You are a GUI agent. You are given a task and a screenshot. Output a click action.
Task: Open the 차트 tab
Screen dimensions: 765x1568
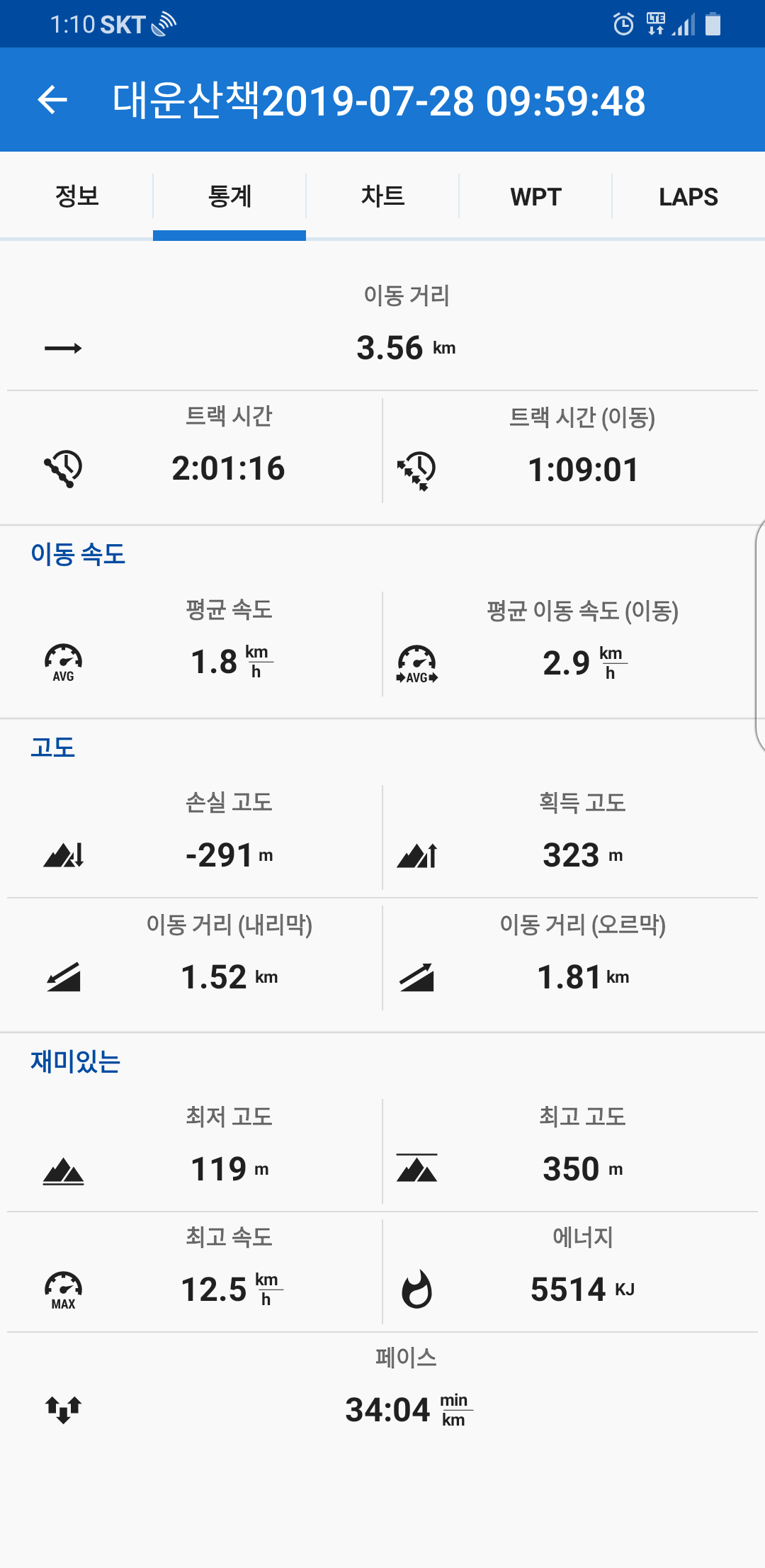[382, 196]
